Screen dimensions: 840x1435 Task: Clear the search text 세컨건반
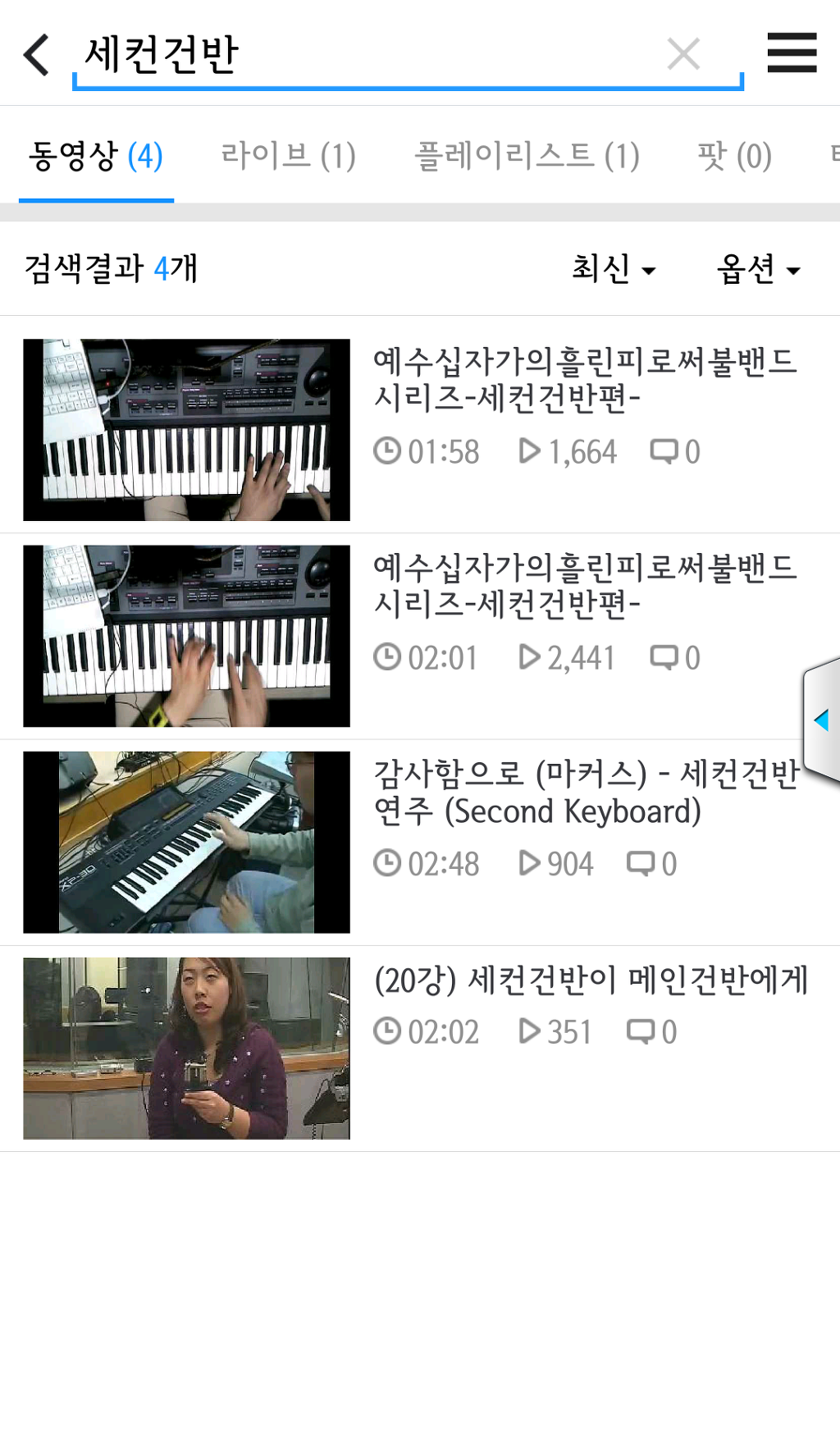(682, 55)
